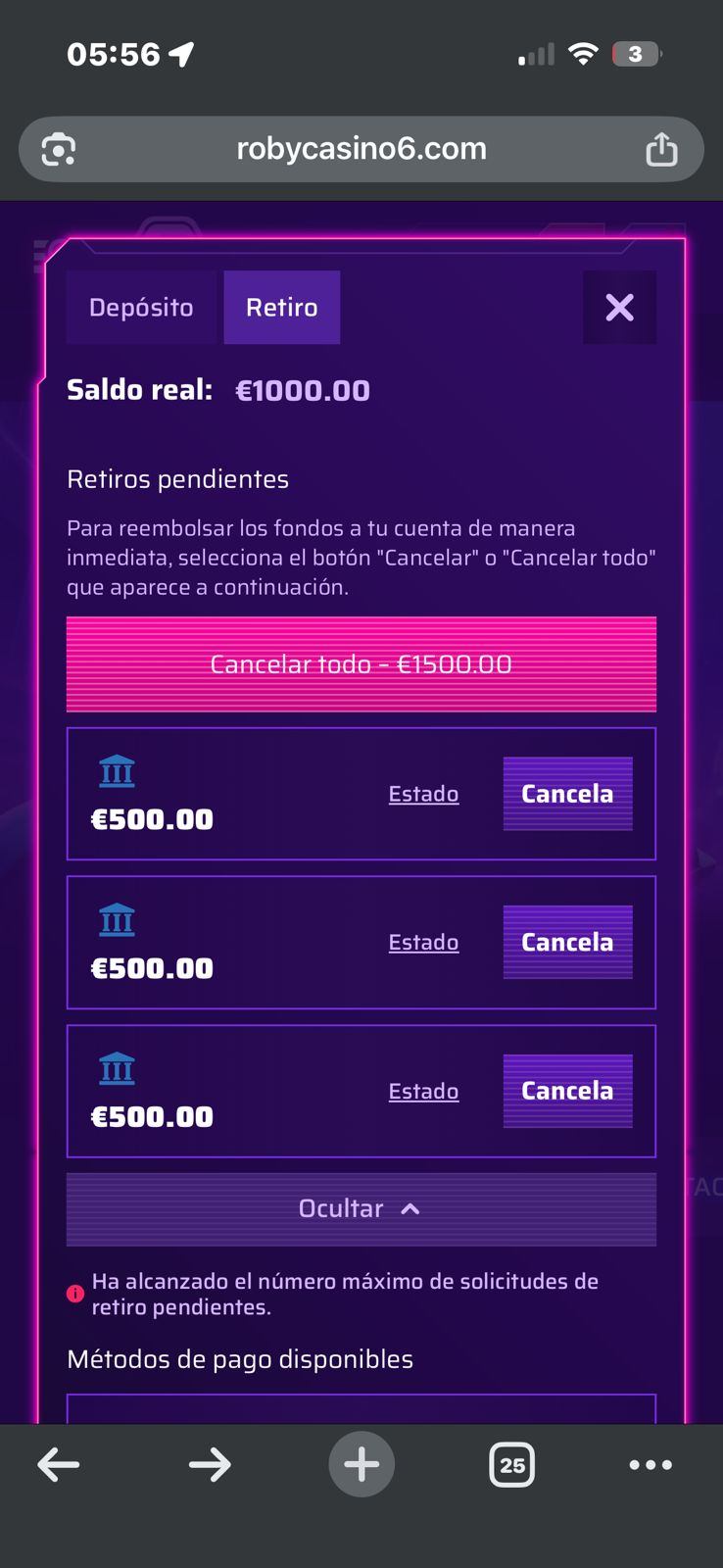Open the camera search icon in address bar
The height and width of the screenshot is (1568, 723).
point(59,150)
